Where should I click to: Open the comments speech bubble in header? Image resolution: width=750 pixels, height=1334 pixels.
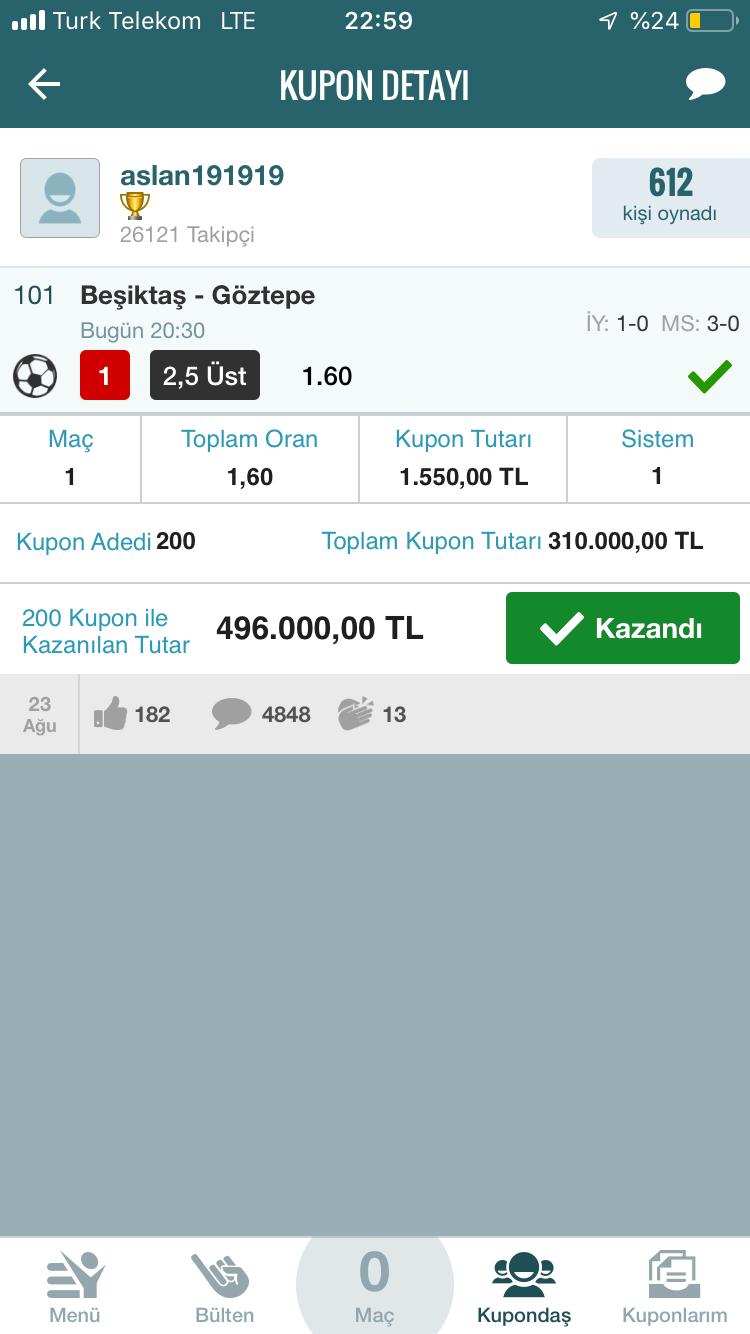pyautogui.click(x=705, y=84)
